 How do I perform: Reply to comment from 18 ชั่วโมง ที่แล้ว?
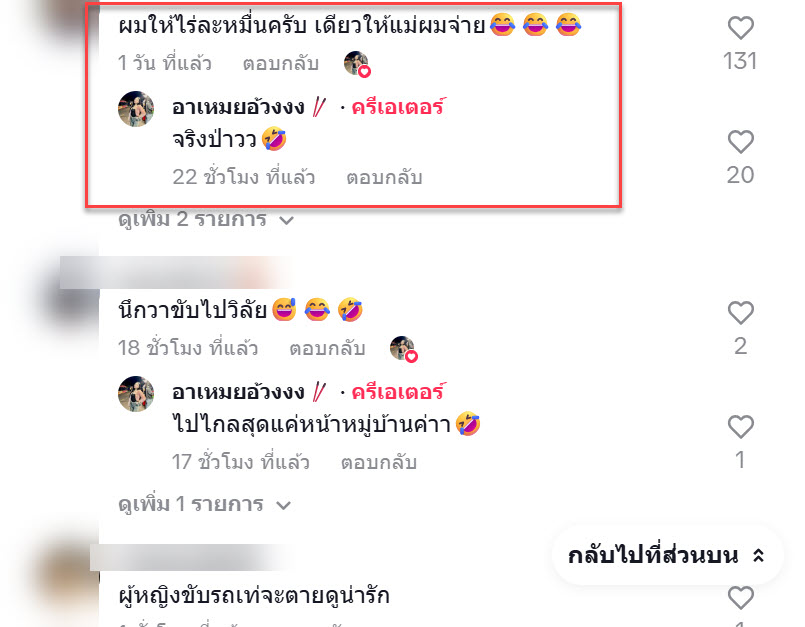(327, 348)
